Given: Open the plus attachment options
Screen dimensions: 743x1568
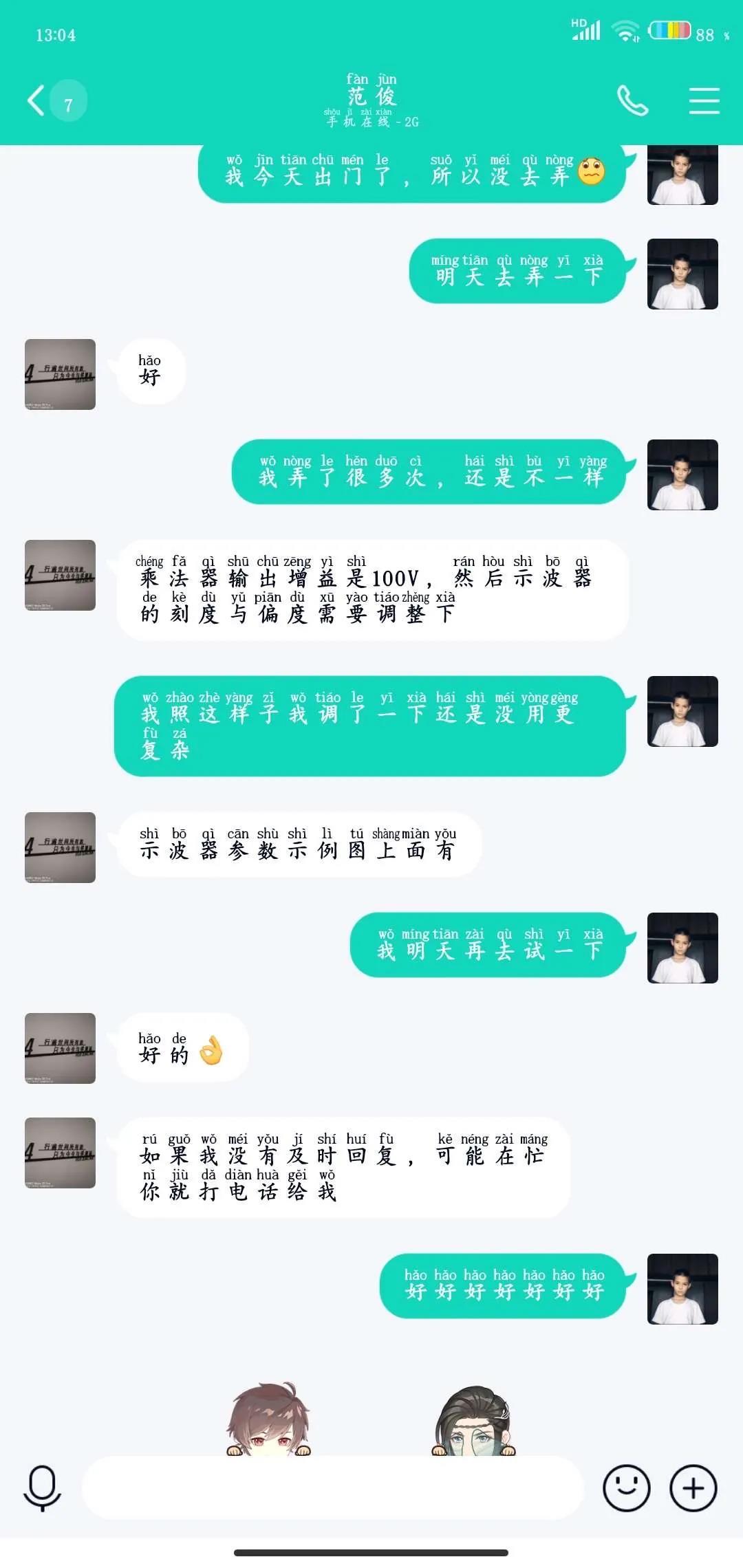Looking at the screenshot, I should coord(693,1488).
